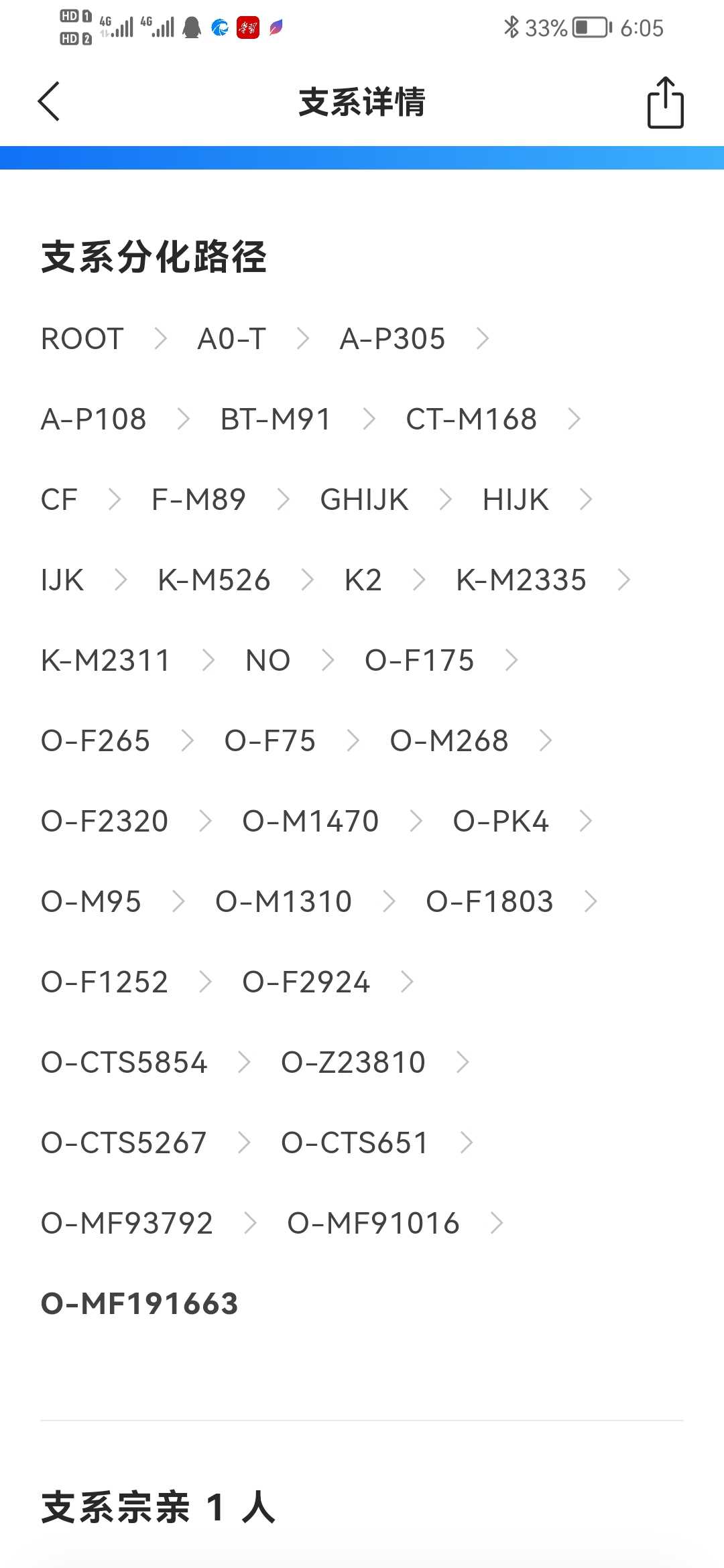Share this haplogroup details page
Image resolution: width=724 pixels, height=1568 pixels.
(665, 103)
